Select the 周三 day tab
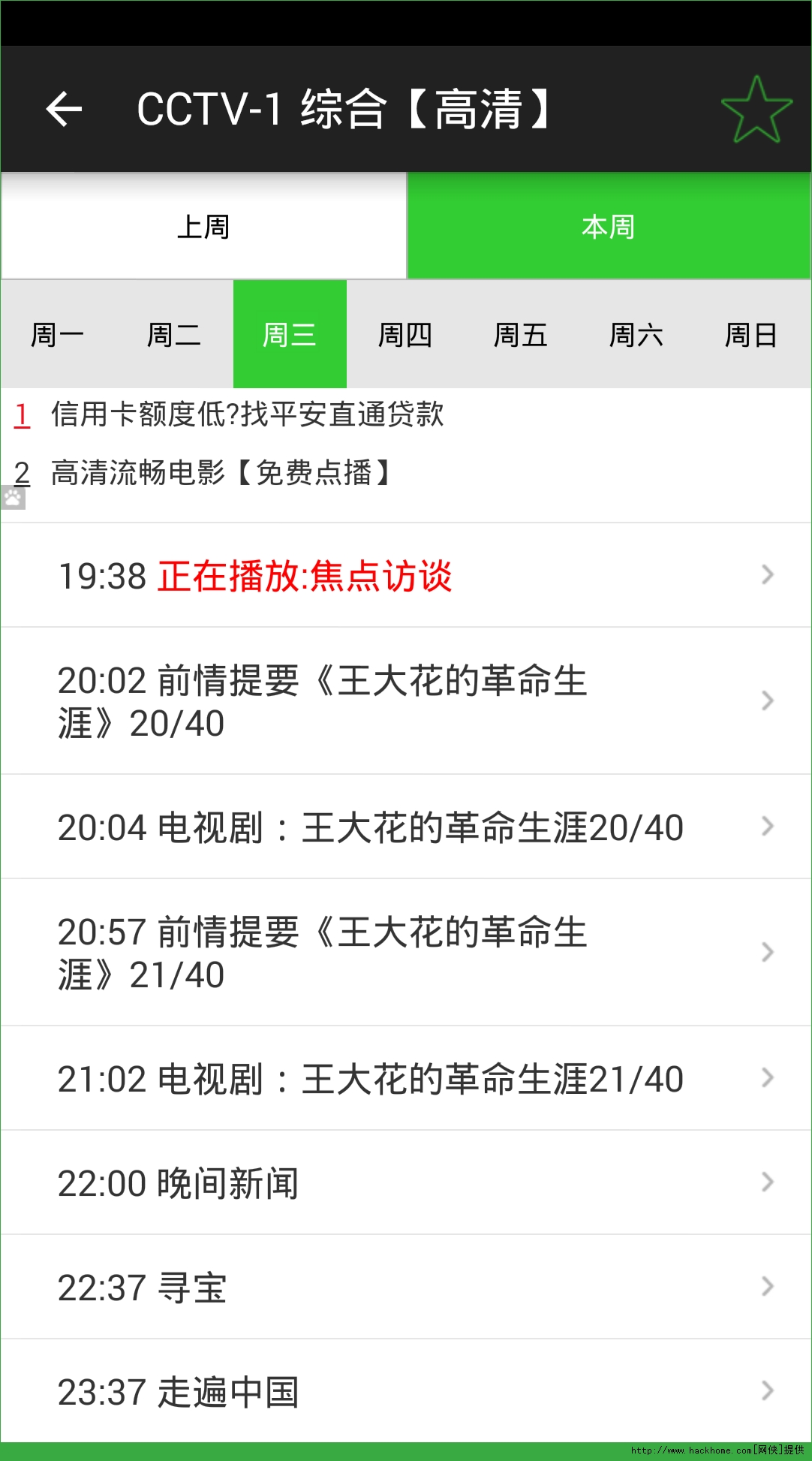This screenshot has height=1461, width=812. click(290, 335)
